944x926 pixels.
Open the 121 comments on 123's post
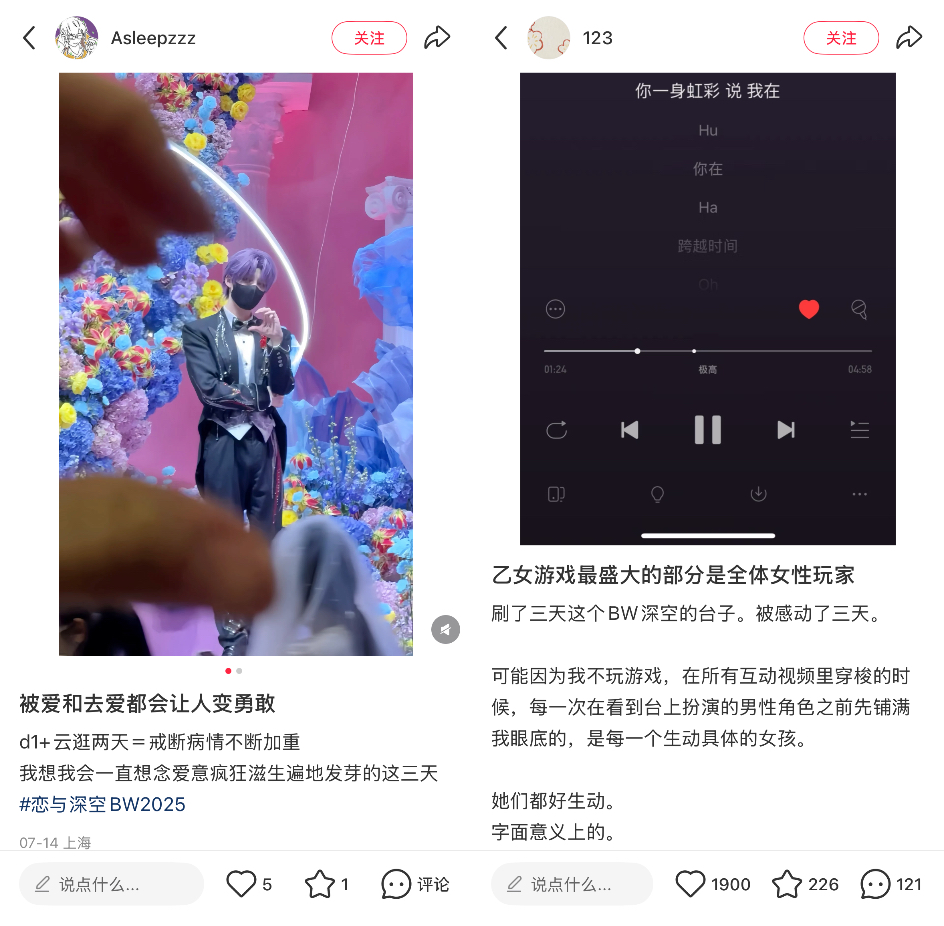(875, 884)
